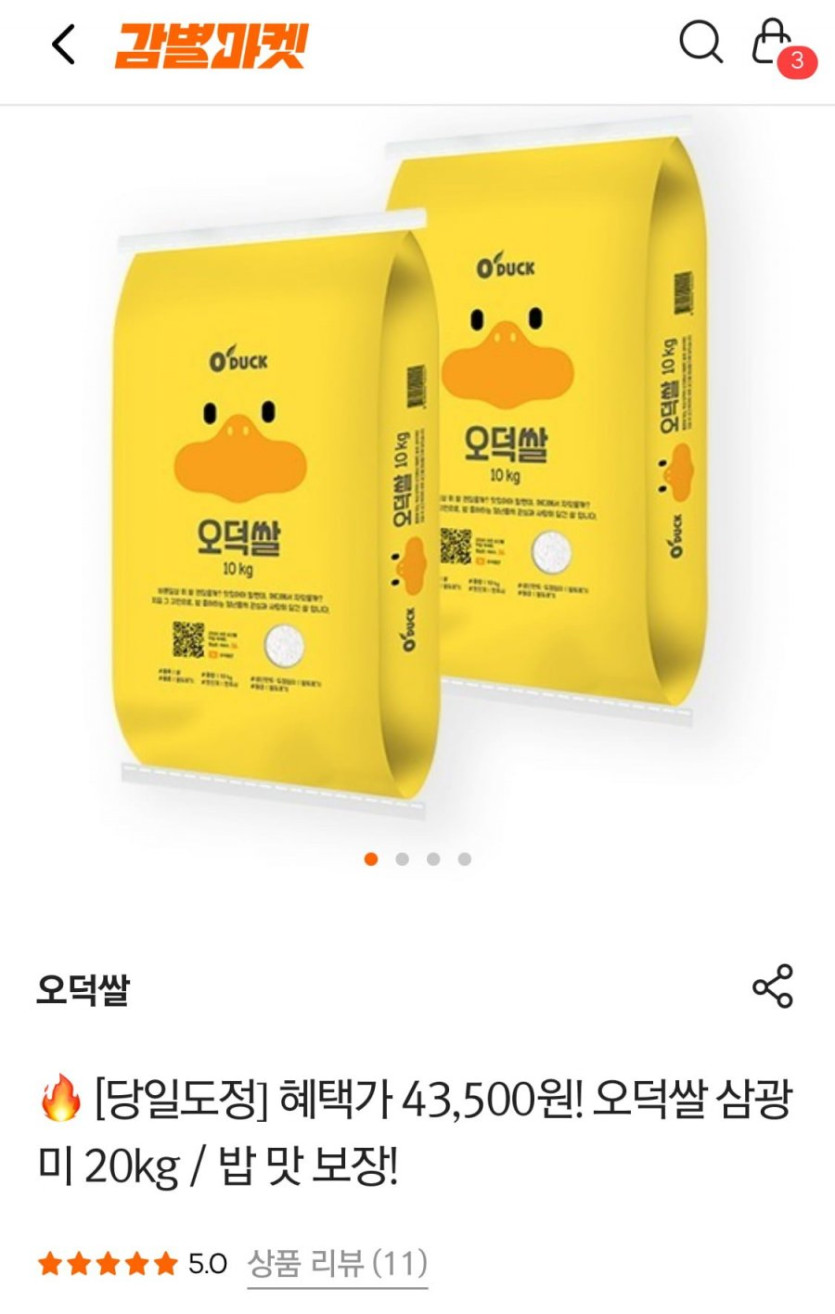835x1314 pixels.
Task: Tap the 오덕쌀 product image
Action: (417, 467)
